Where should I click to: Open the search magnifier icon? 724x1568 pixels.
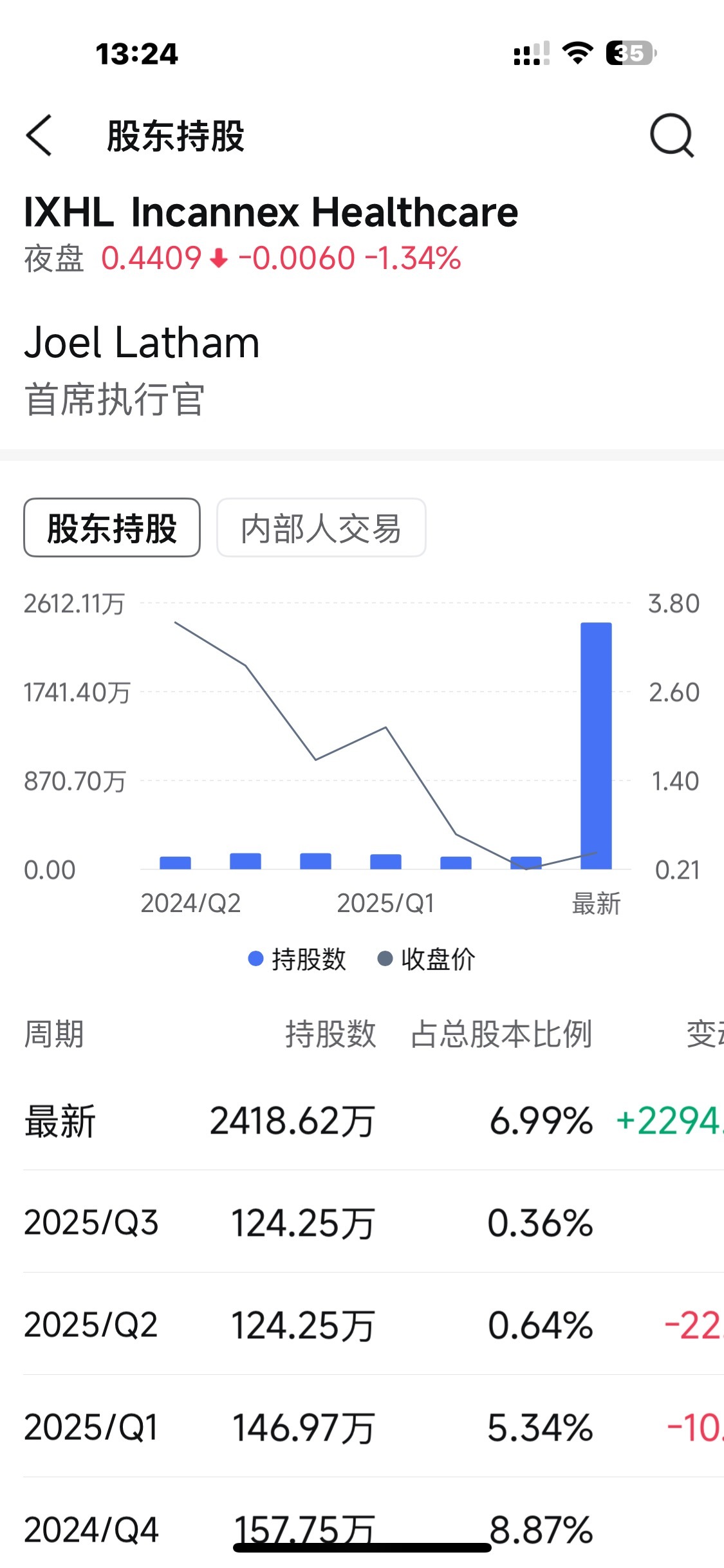pos(672,135)
